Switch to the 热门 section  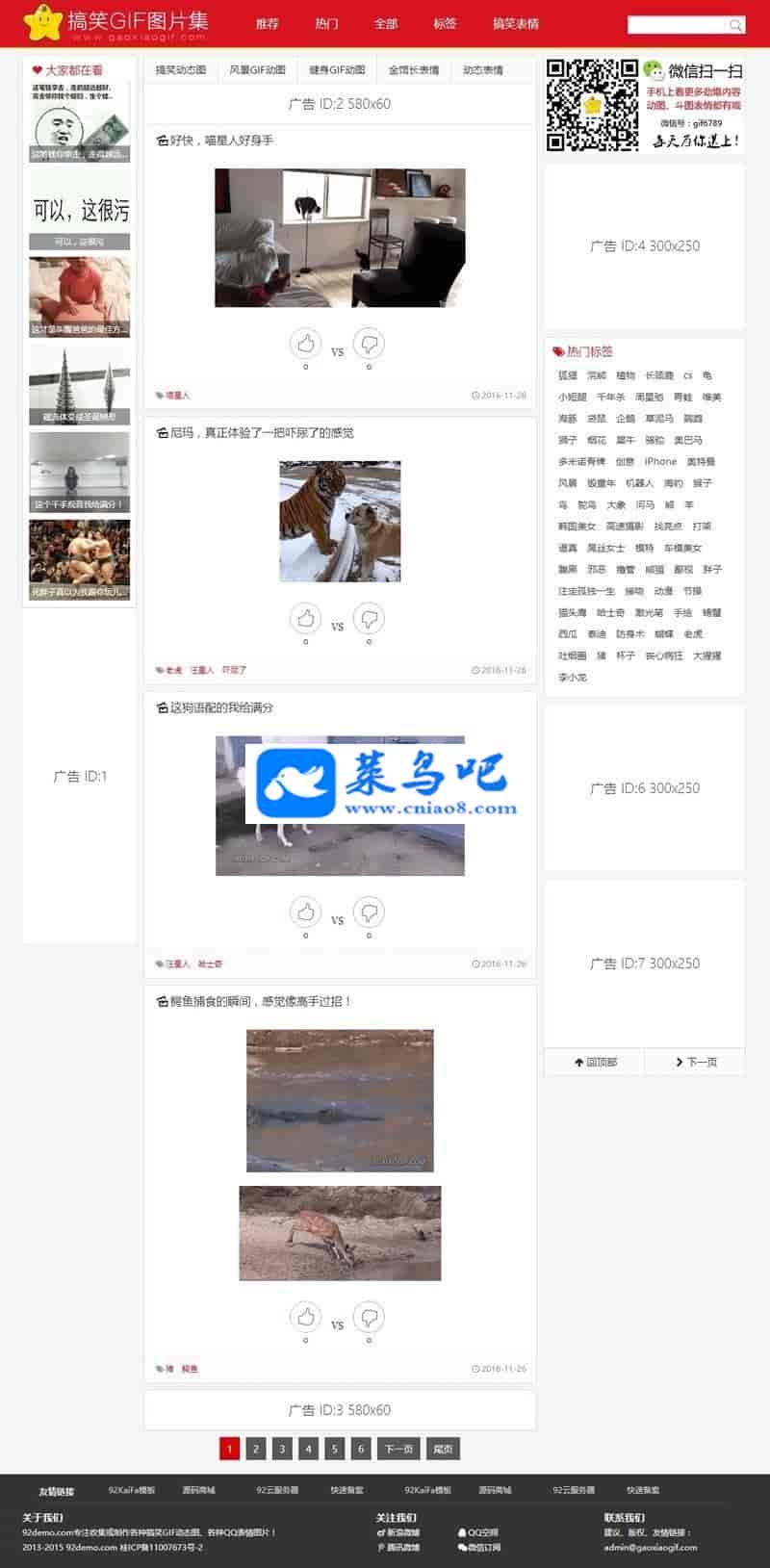point(326,24)
